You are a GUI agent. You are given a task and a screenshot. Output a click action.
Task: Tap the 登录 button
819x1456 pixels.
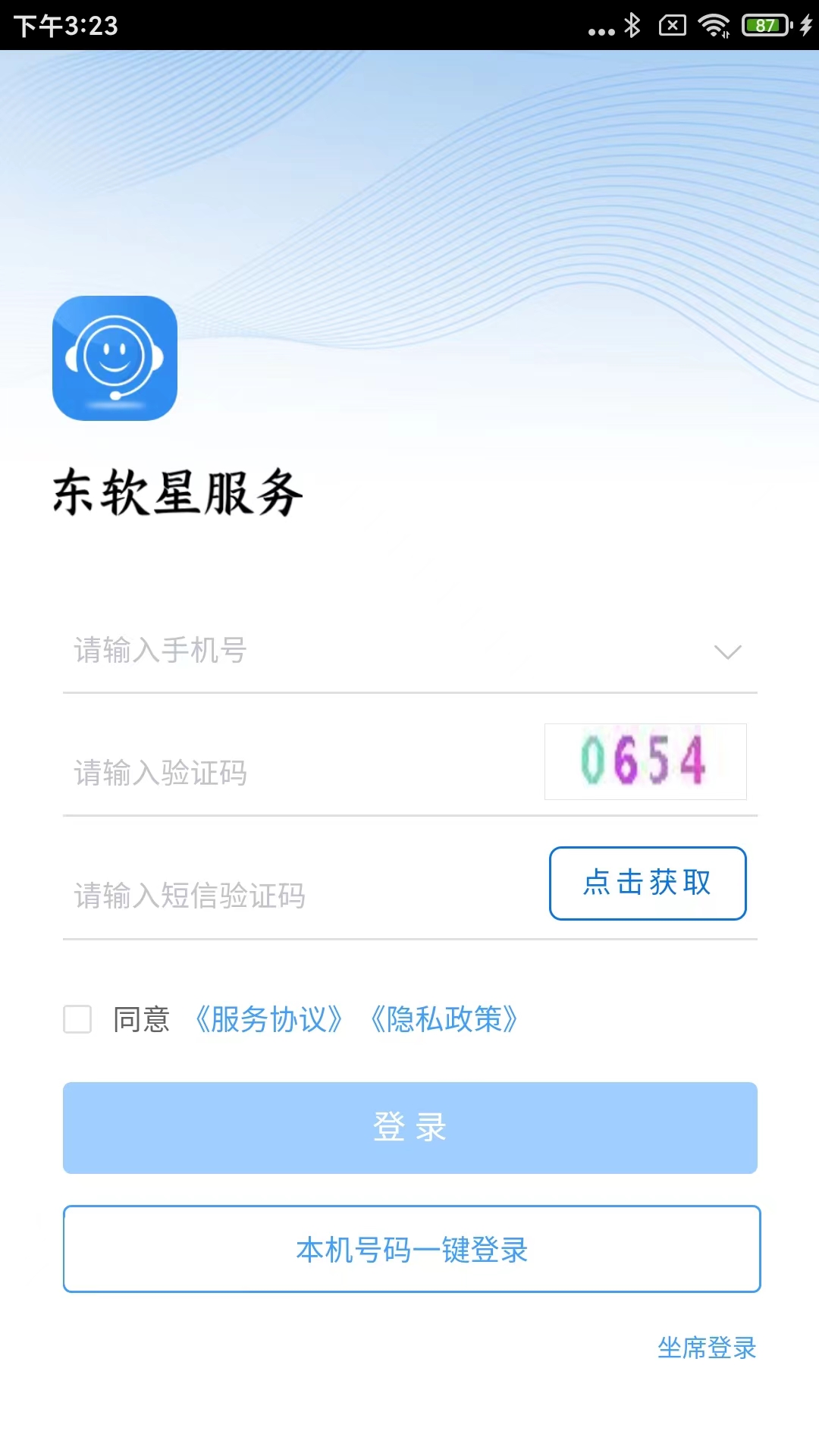tap(410, 1128)
